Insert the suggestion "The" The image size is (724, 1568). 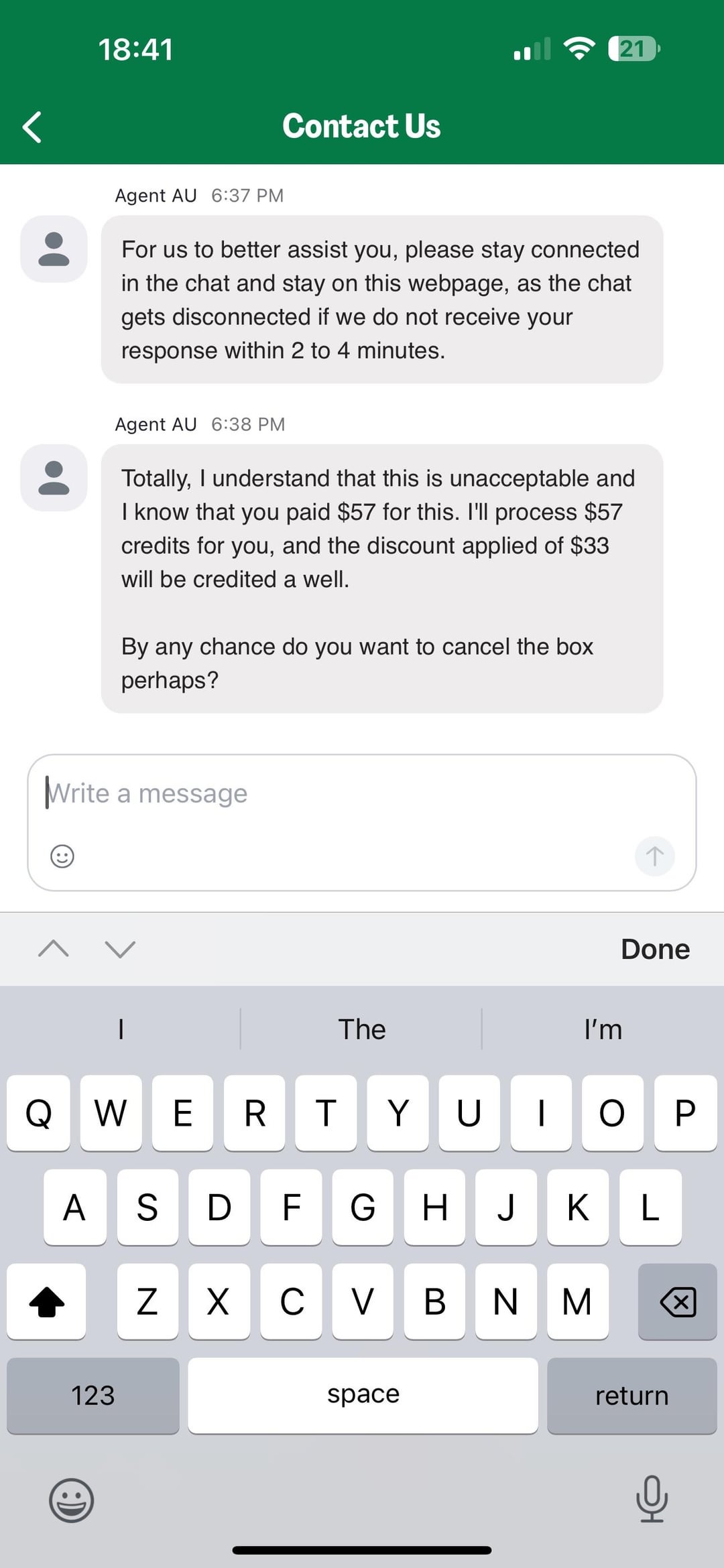click(361, 1029)
